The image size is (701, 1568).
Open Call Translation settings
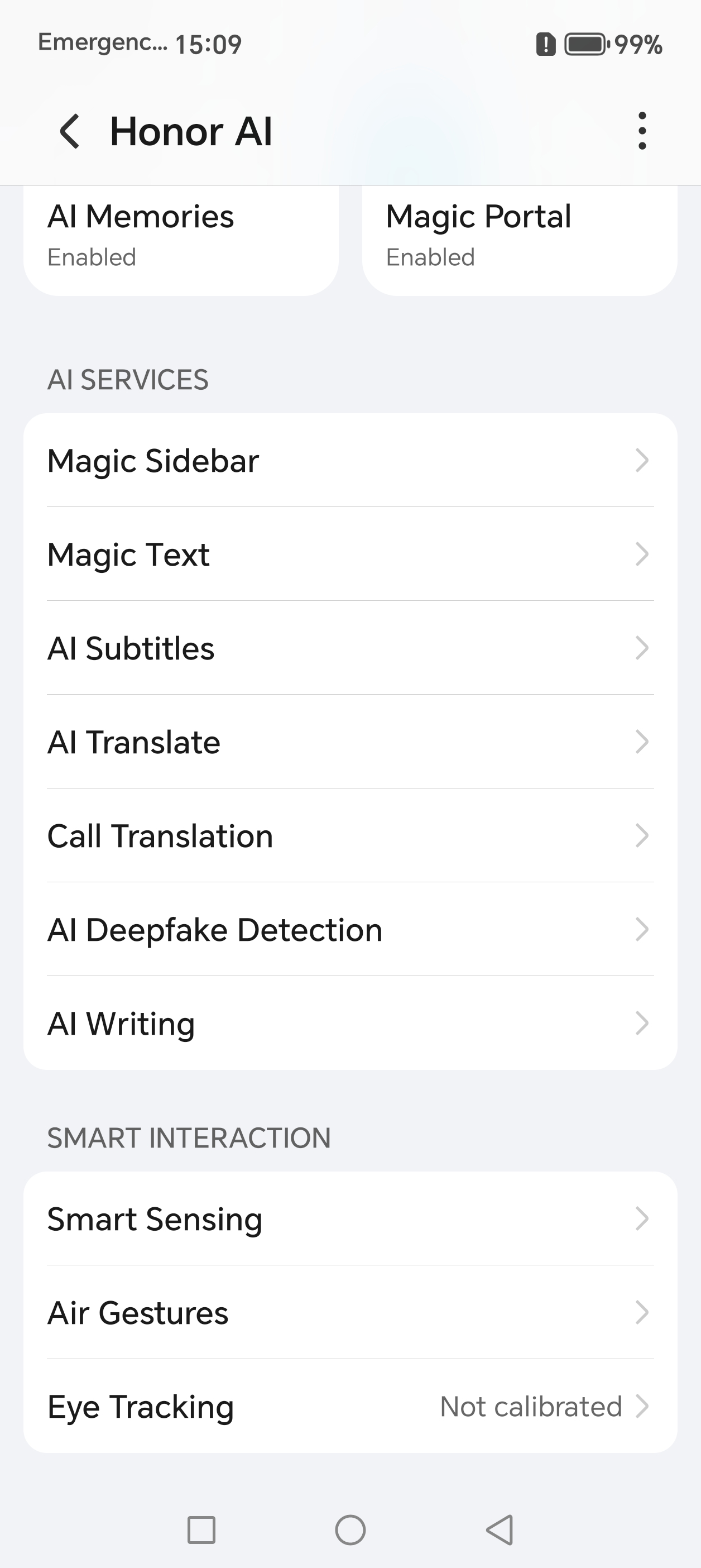[350, 835]
